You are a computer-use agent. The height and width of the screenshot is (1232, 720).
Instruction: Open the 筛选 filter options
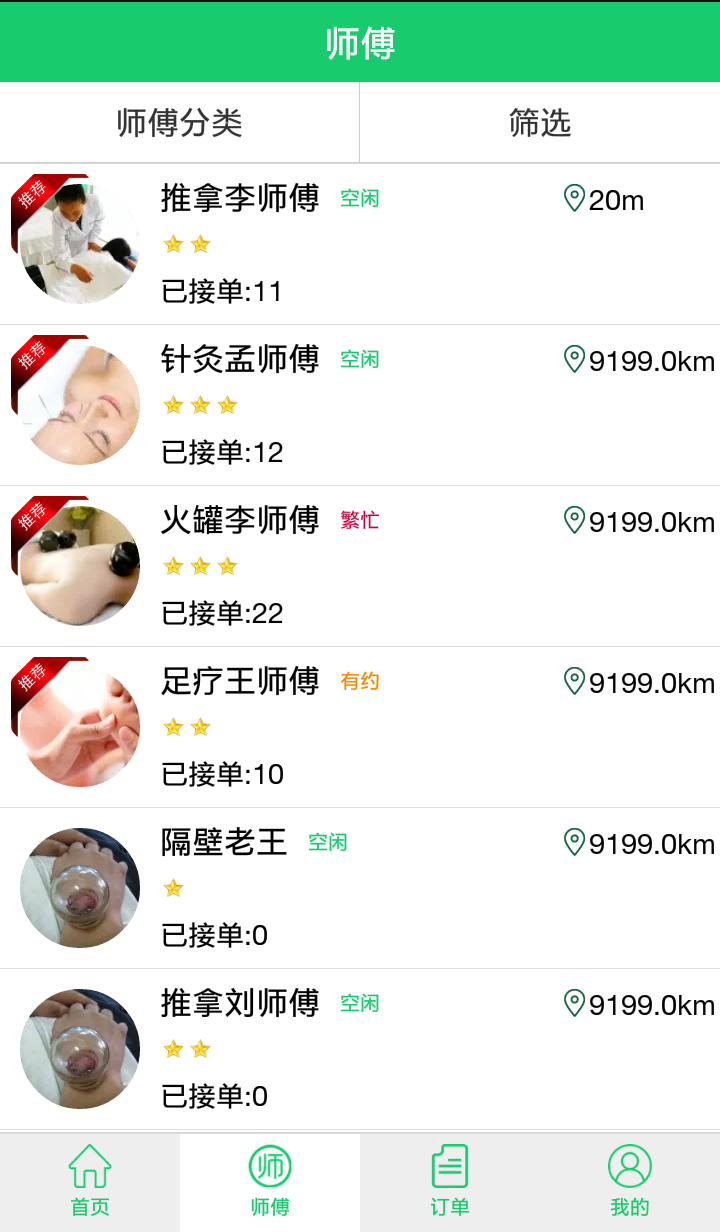(x=540, y=123)
